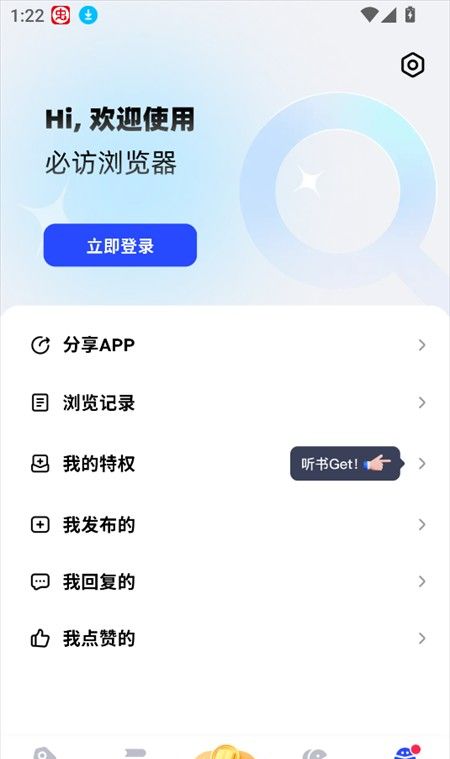Open 我回复的 replies list
The height and width of the screenshot is (759, 450).
pos(225,581)
